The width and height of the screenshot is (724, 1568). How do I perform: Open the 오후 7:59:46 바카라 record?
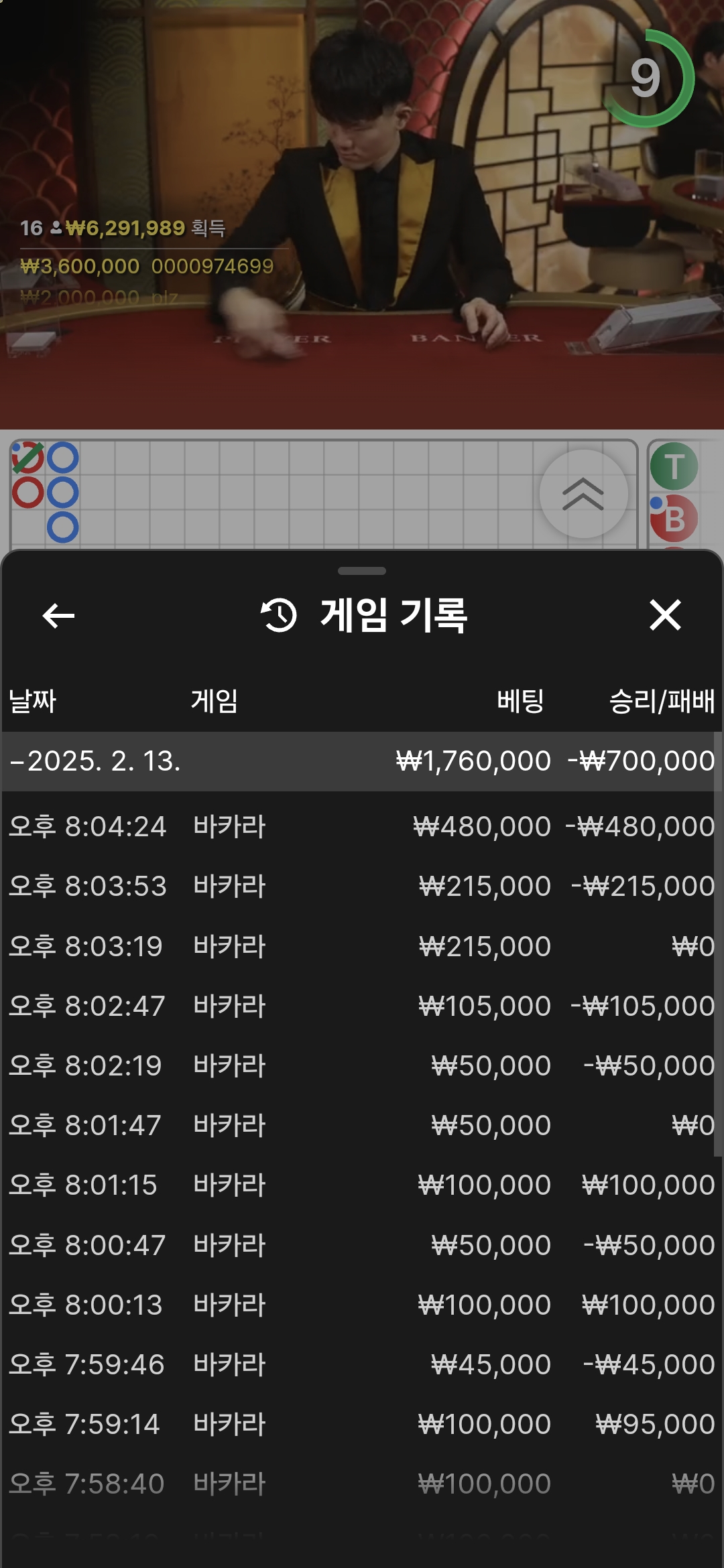click(362, 1364)
